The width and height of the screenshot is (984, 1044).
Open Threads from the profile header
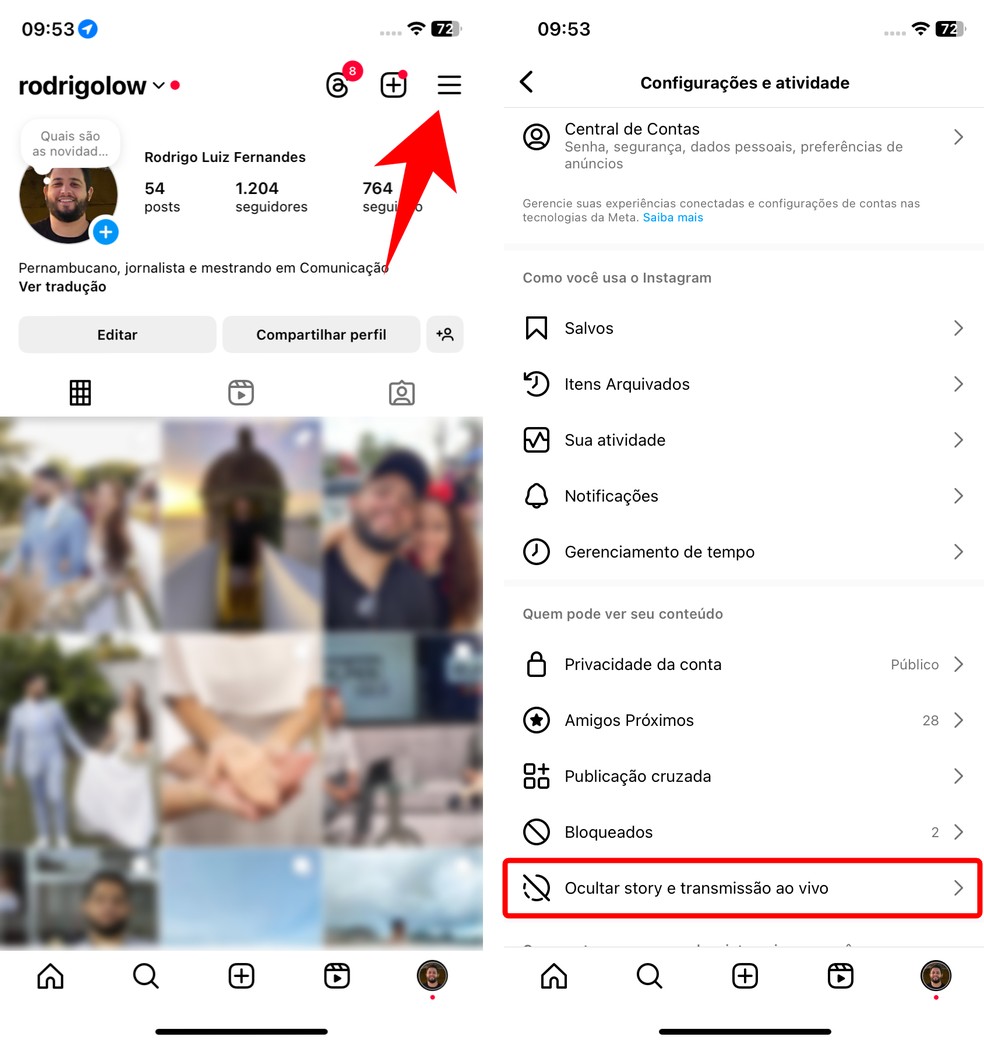338,86
